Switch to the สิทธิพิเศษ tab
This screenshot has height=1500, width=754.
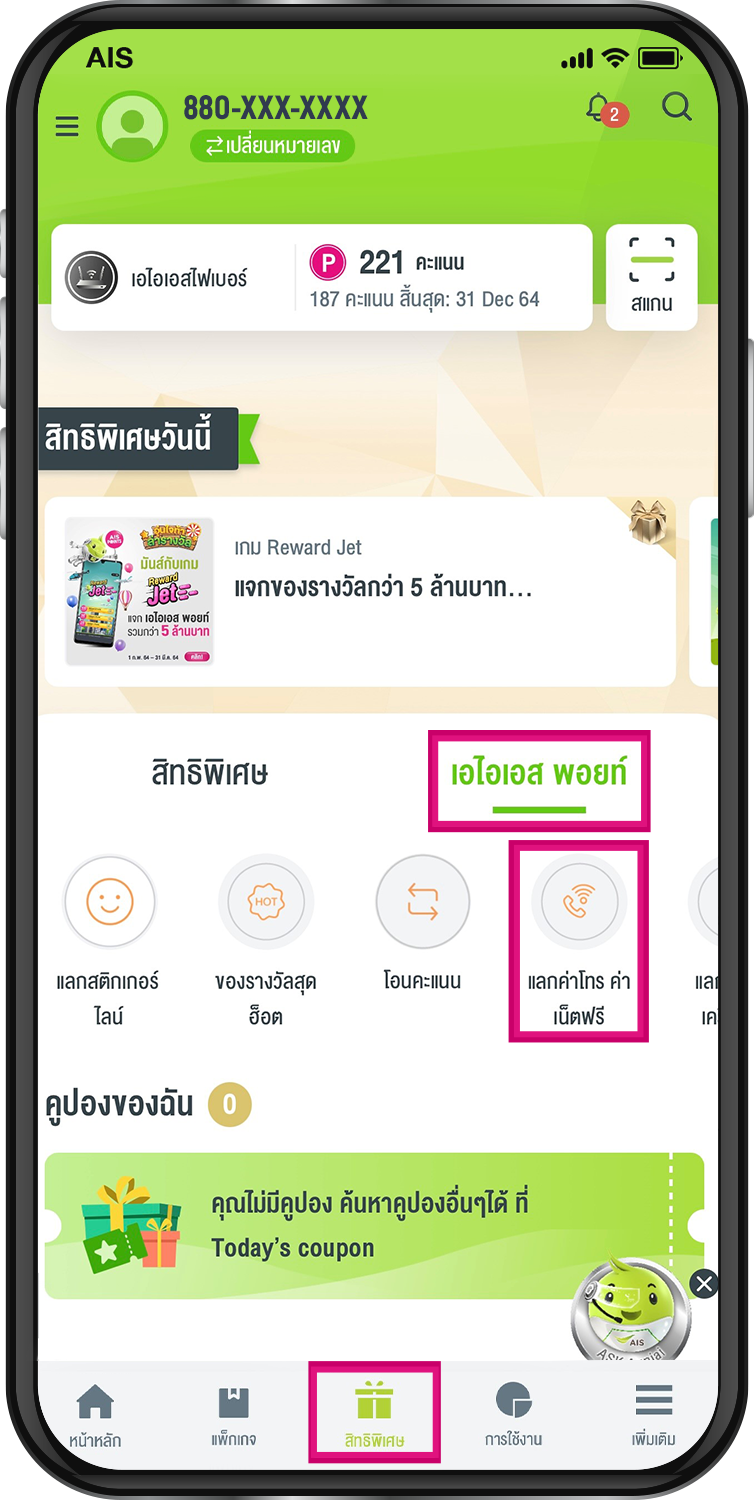tap(210, 773)
